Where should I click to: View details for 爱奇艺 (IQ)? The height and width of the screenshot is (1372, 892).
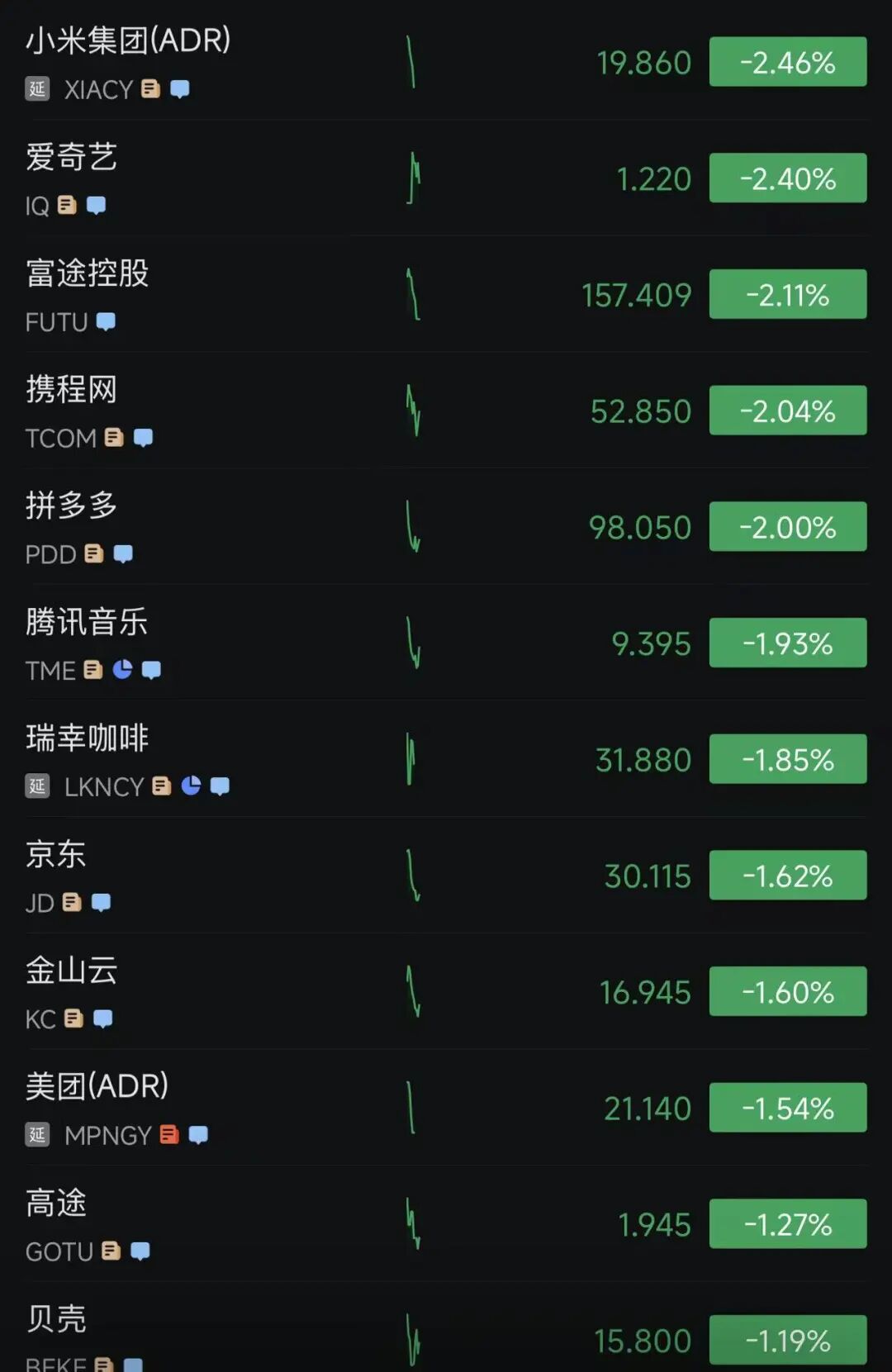pyautogui.click(x=72, y=157)
